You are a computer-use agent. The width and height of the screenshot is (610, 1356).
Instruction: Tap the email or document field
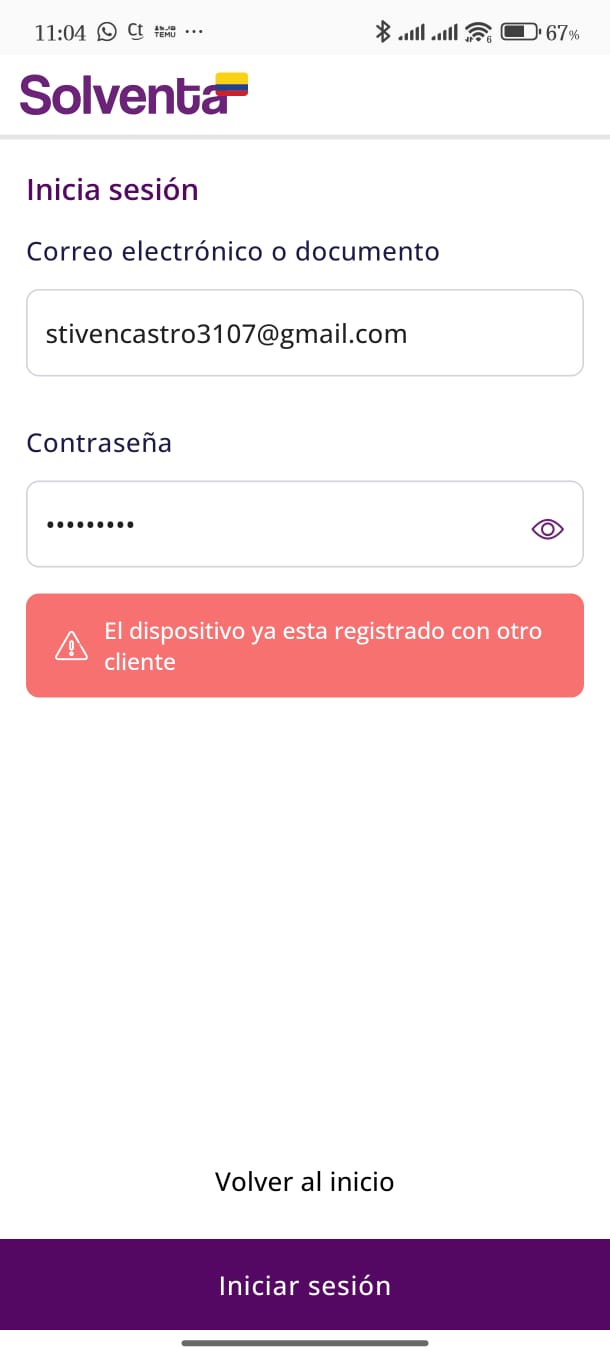point(304,333)
